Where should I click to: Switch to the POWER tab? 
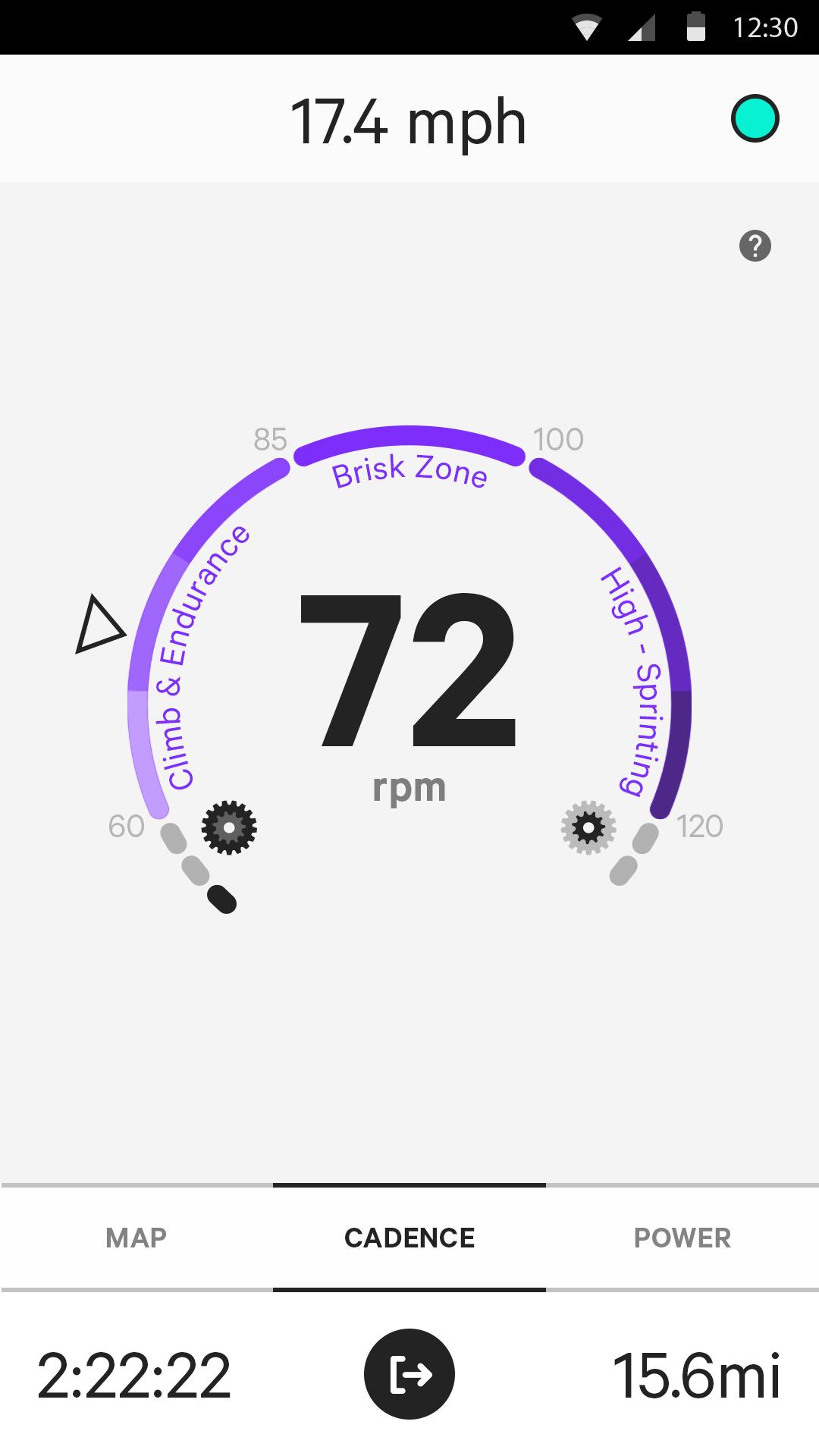681,1238
